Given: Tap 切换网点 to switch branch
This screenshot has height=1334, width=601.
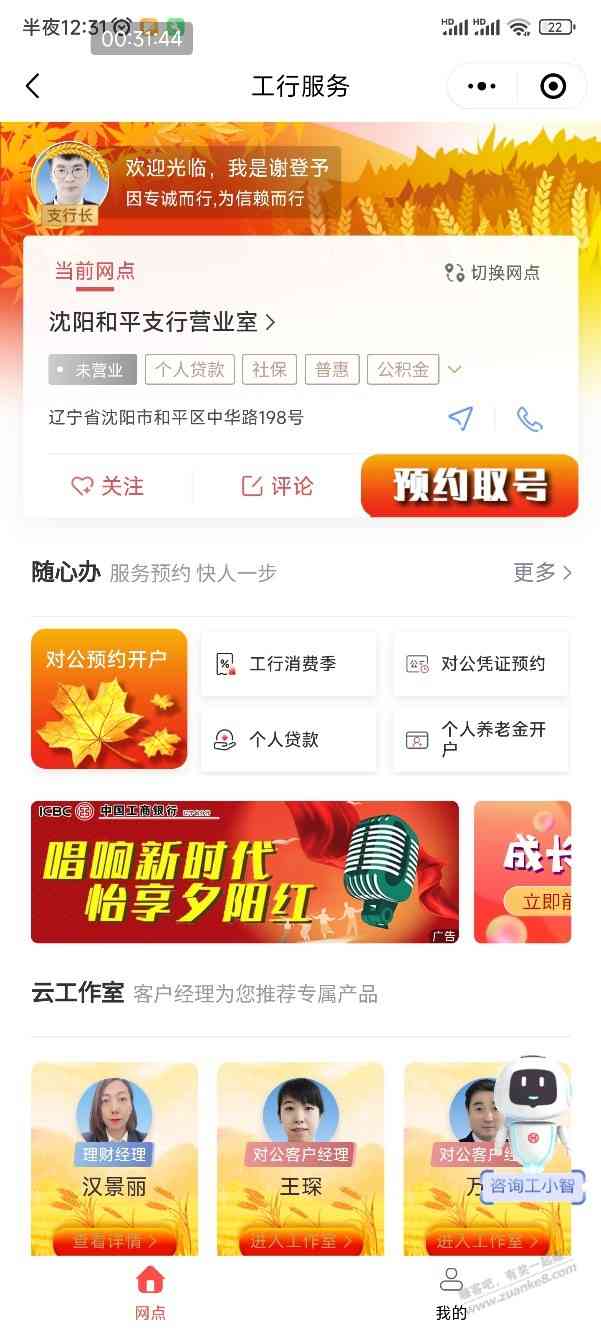Looking at the screenshot, I should point(492,272).
